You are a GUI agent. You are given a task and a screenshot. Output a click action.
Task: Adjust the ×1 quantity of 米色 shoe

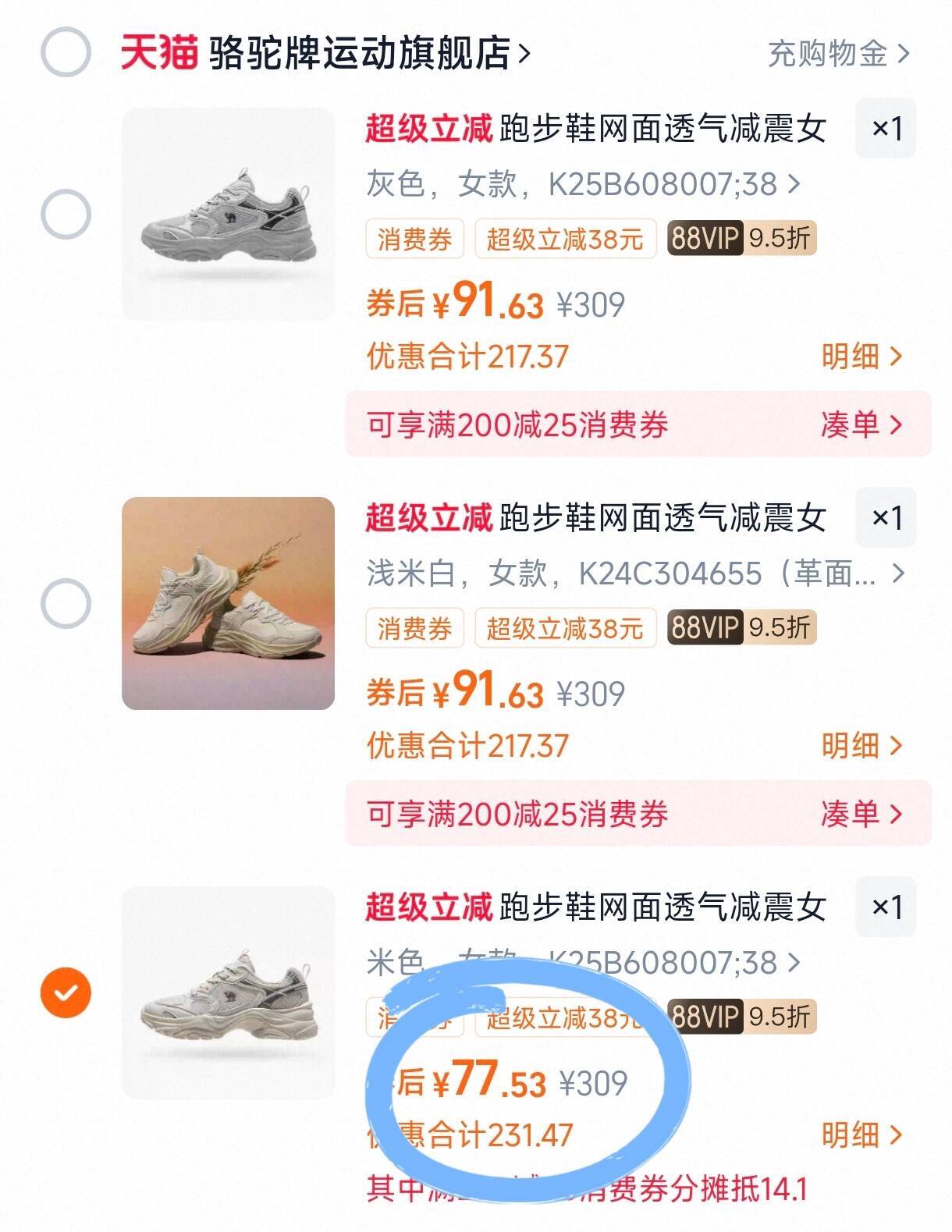pos(886,907)
